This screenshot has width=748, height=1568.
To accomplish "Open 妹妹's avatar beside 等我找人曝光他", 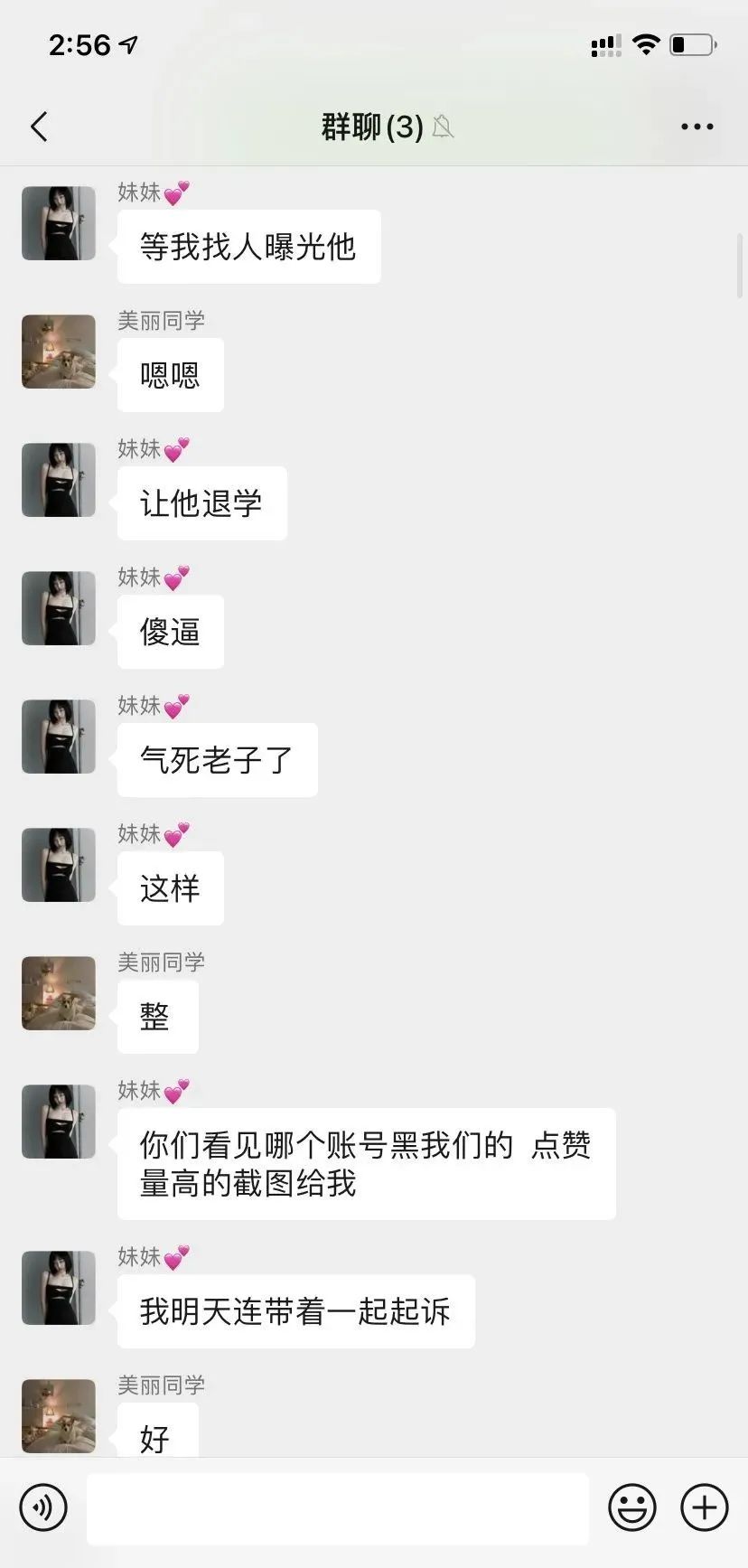I will (59, 223).
